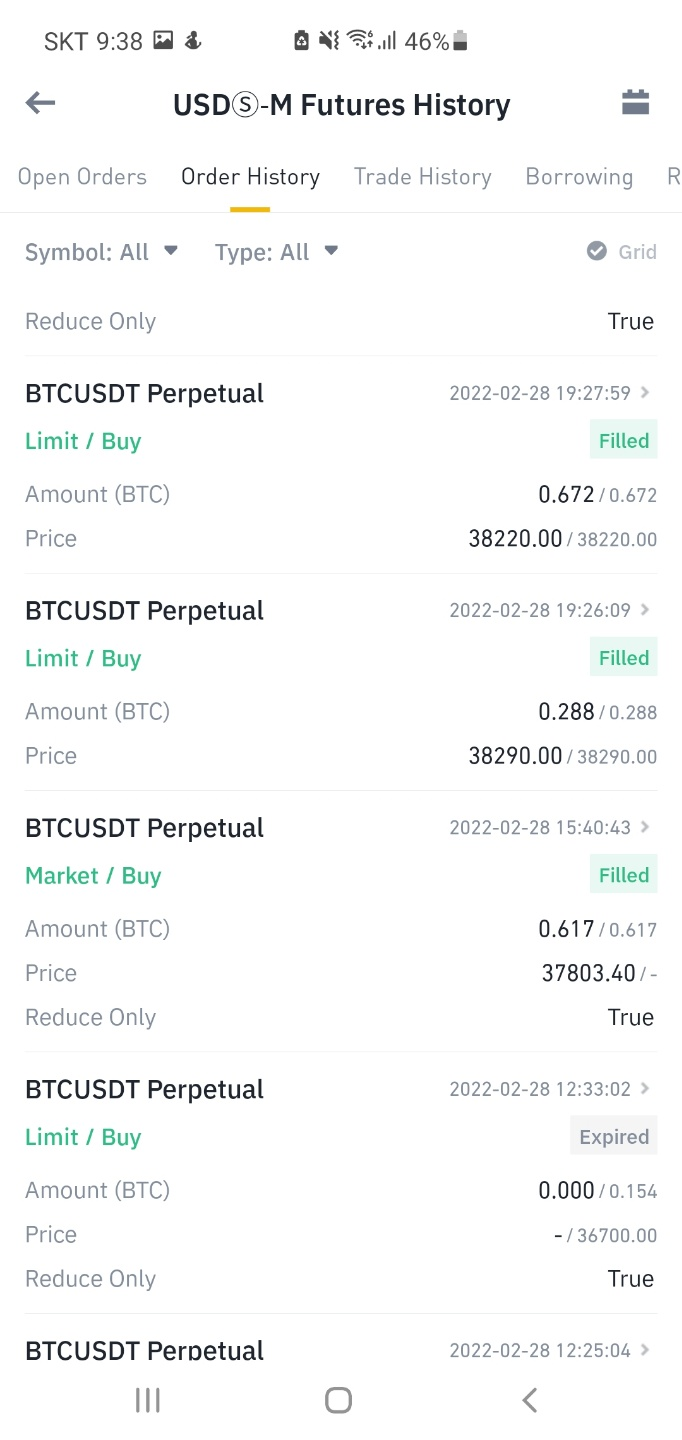Tap the system home button

tap(339, 1400)
